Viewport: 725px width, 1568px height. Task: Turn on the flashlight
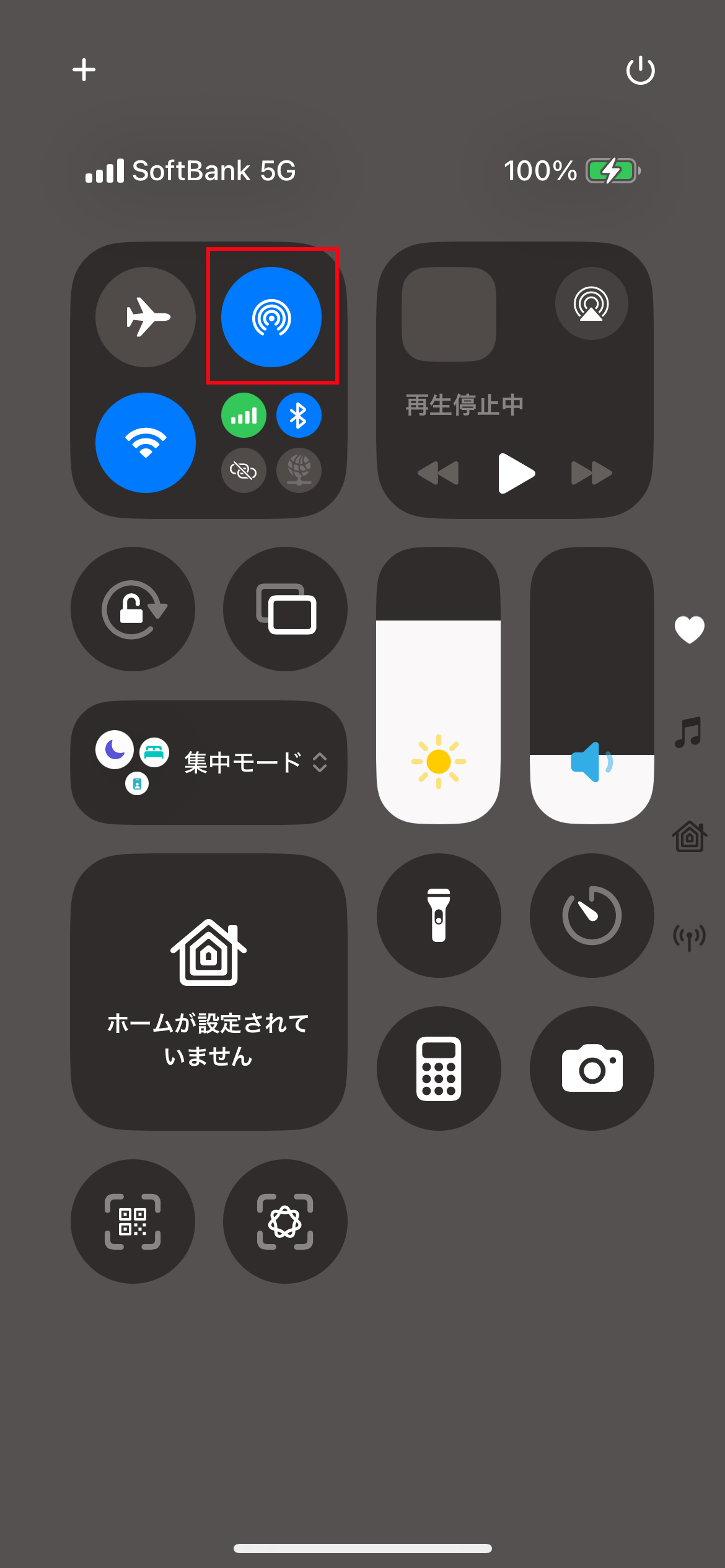point(438,915)
